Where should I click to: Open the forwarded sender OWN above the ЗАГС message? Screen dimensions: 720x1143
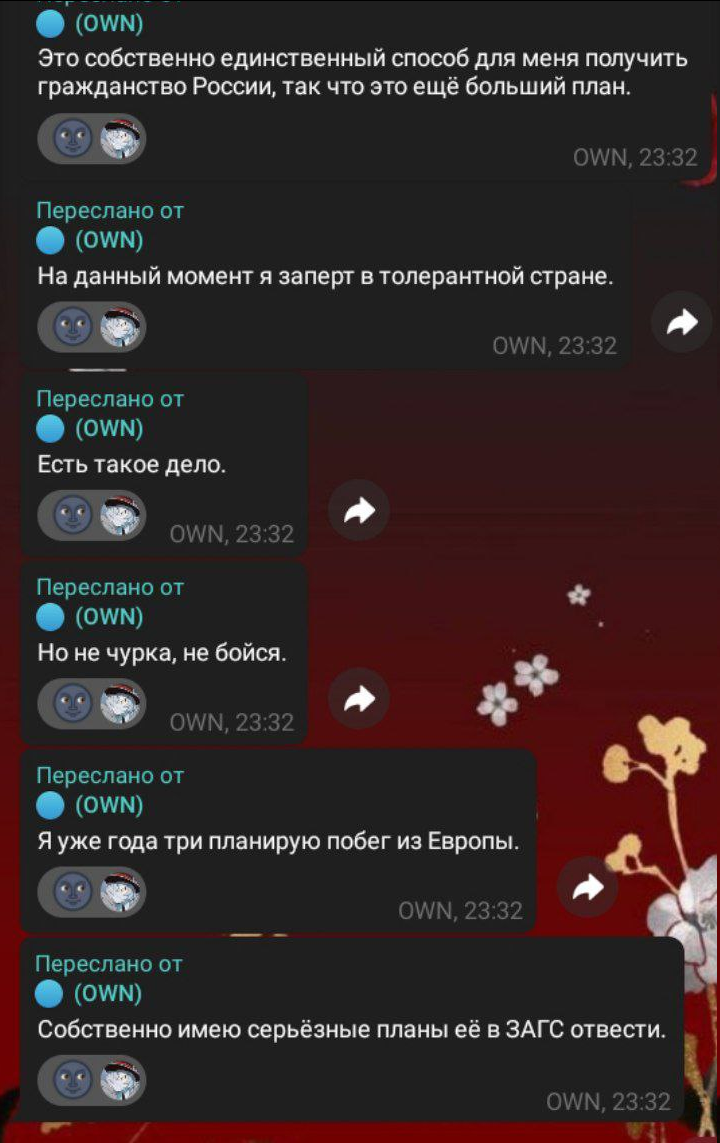click(108, 993)
